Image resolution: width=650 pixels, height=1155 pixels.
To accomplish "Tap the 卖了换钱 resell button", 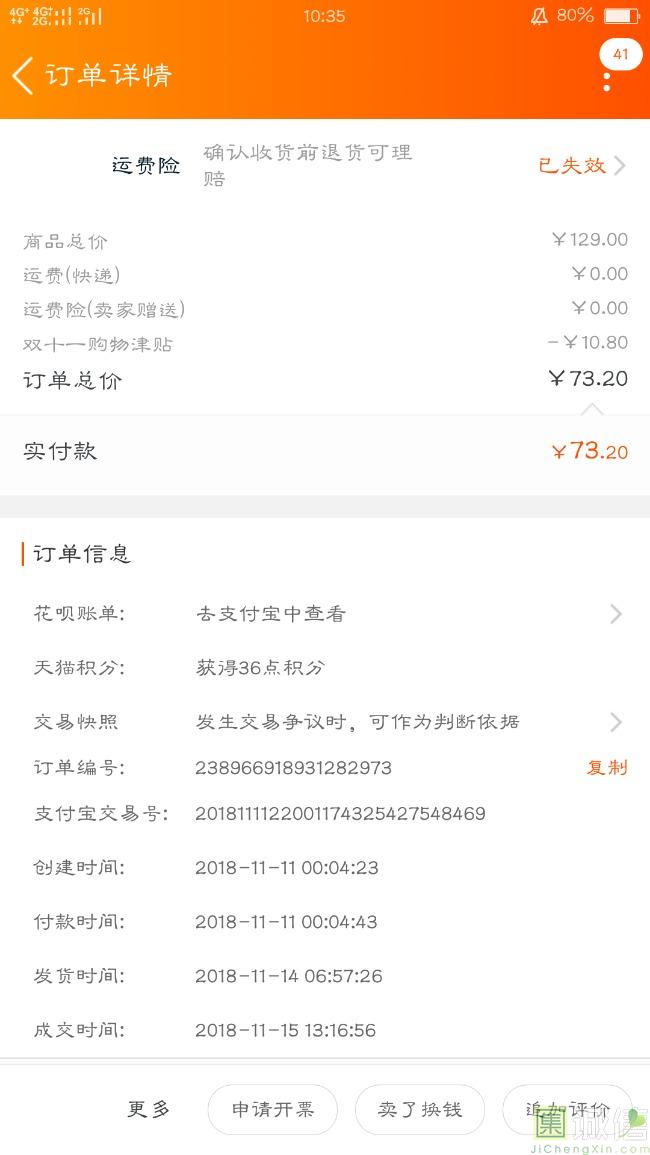I will (x=420, y=1109).
